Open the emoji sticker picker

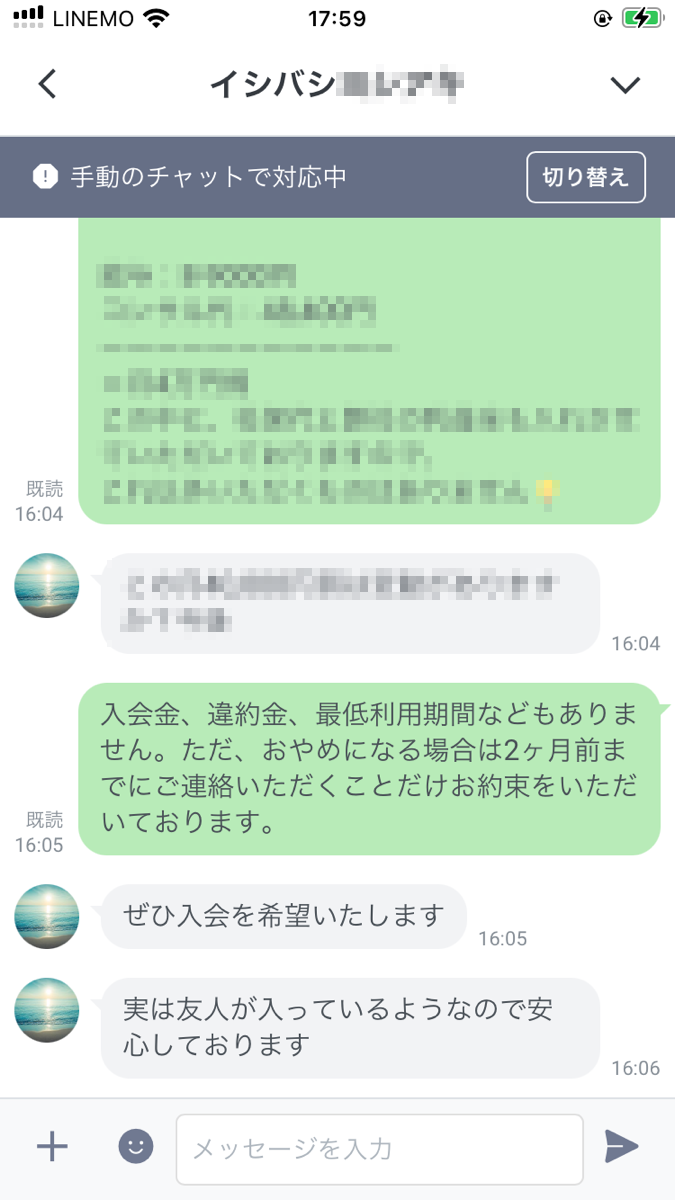click(136, 1146)
